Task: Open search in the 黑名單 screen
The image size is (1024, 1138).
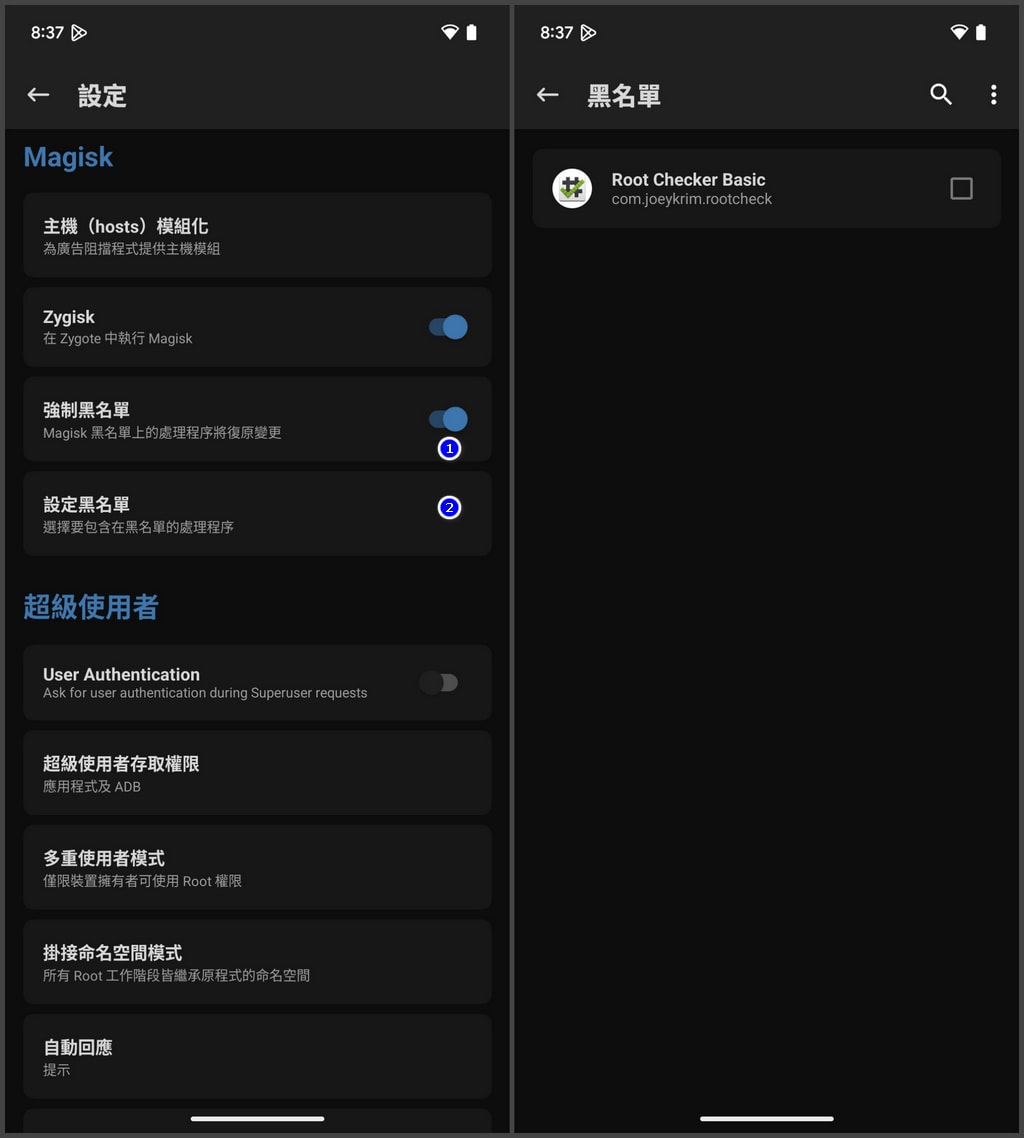Action: (940, 95)
